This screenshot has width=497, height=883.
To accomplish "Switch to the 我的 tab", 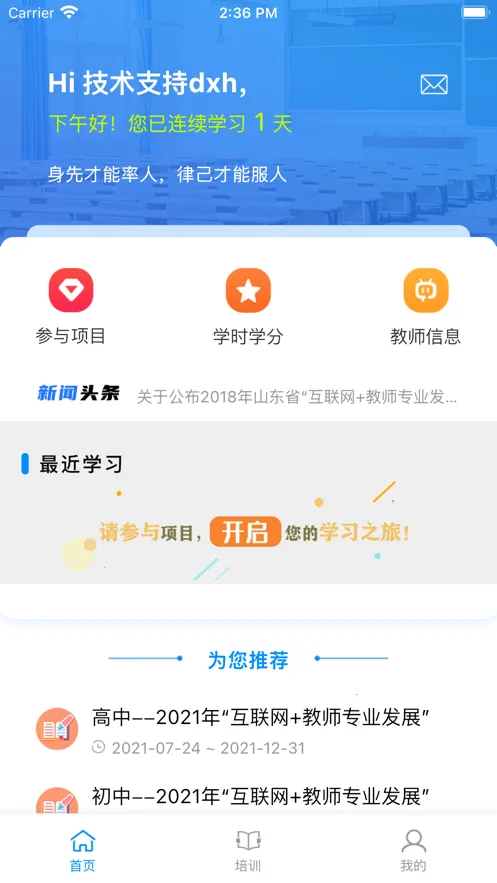I will click(413, 850).
